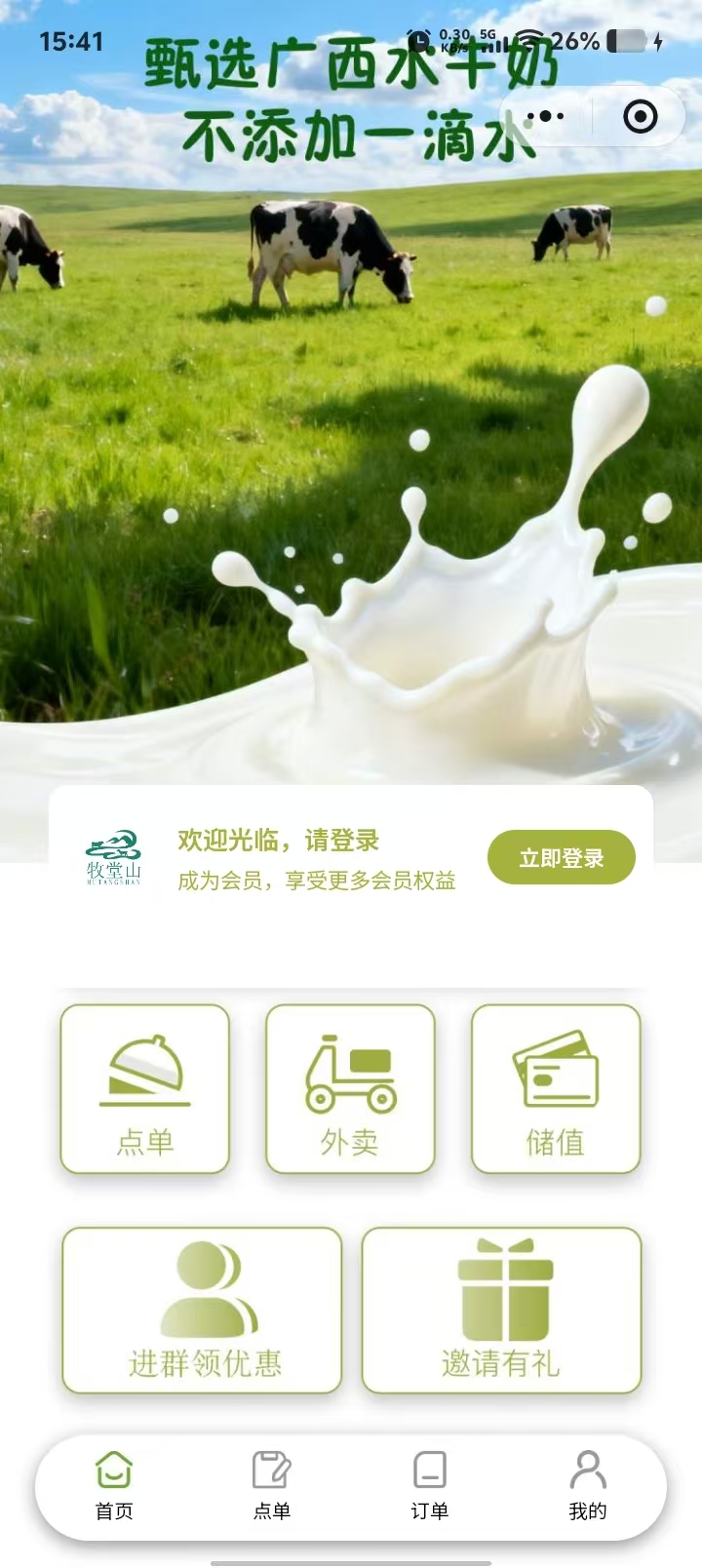Switch to the 点单 tab in bottom bar
Image resolution: width=702 pixels, height=1568 pixels.
(272, 1486)
